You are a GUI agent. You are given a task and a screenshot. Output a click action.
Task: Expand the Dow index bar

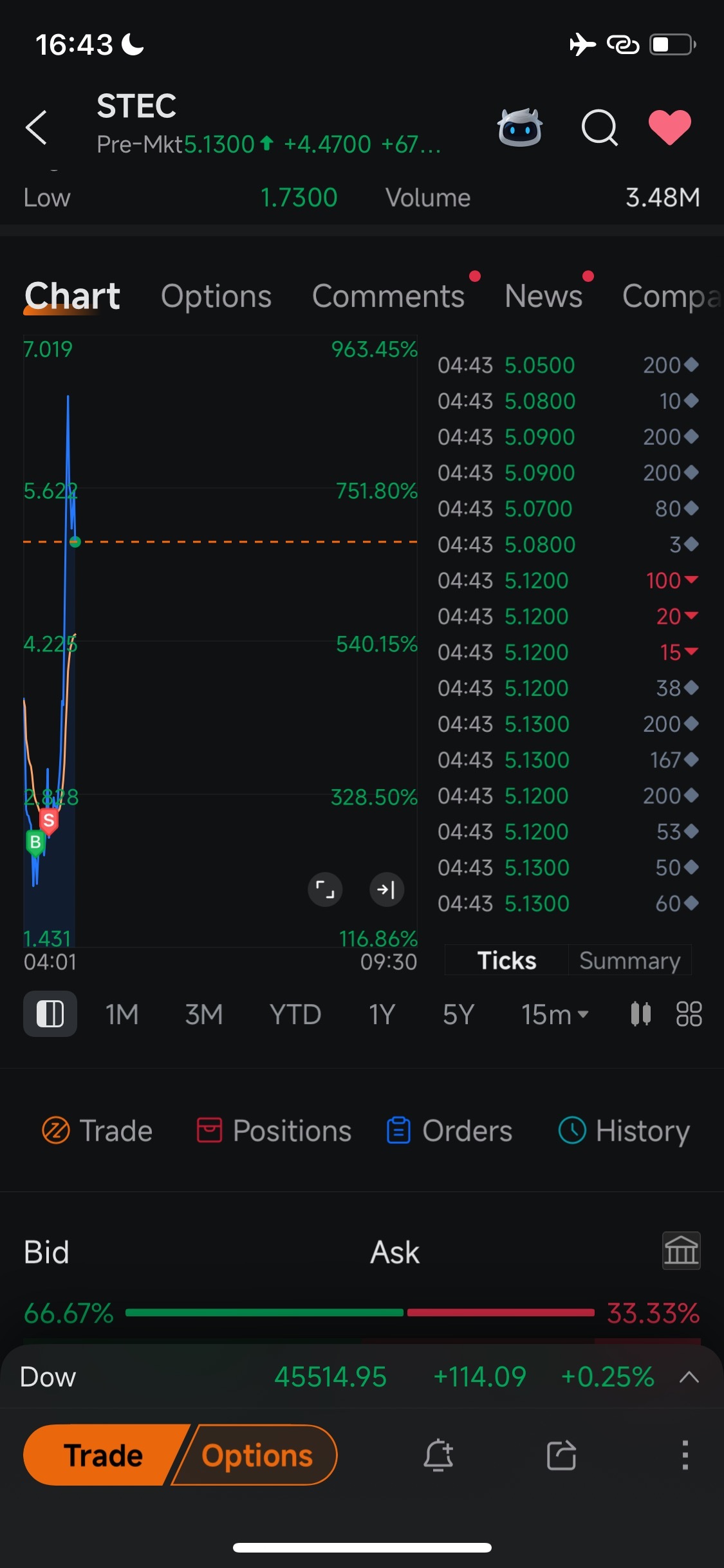click(689, 1377)
